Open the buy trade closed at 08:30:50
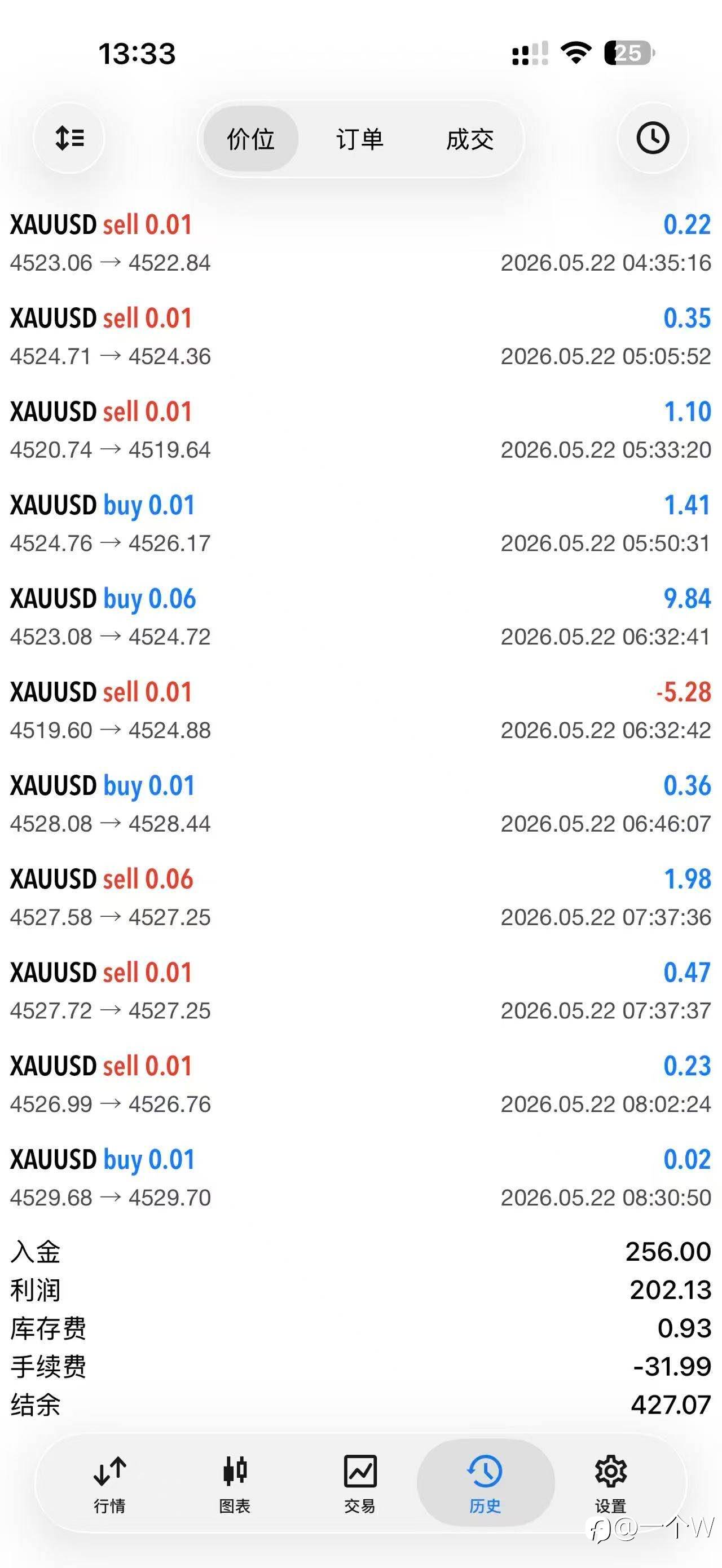 pos(361,1178)
